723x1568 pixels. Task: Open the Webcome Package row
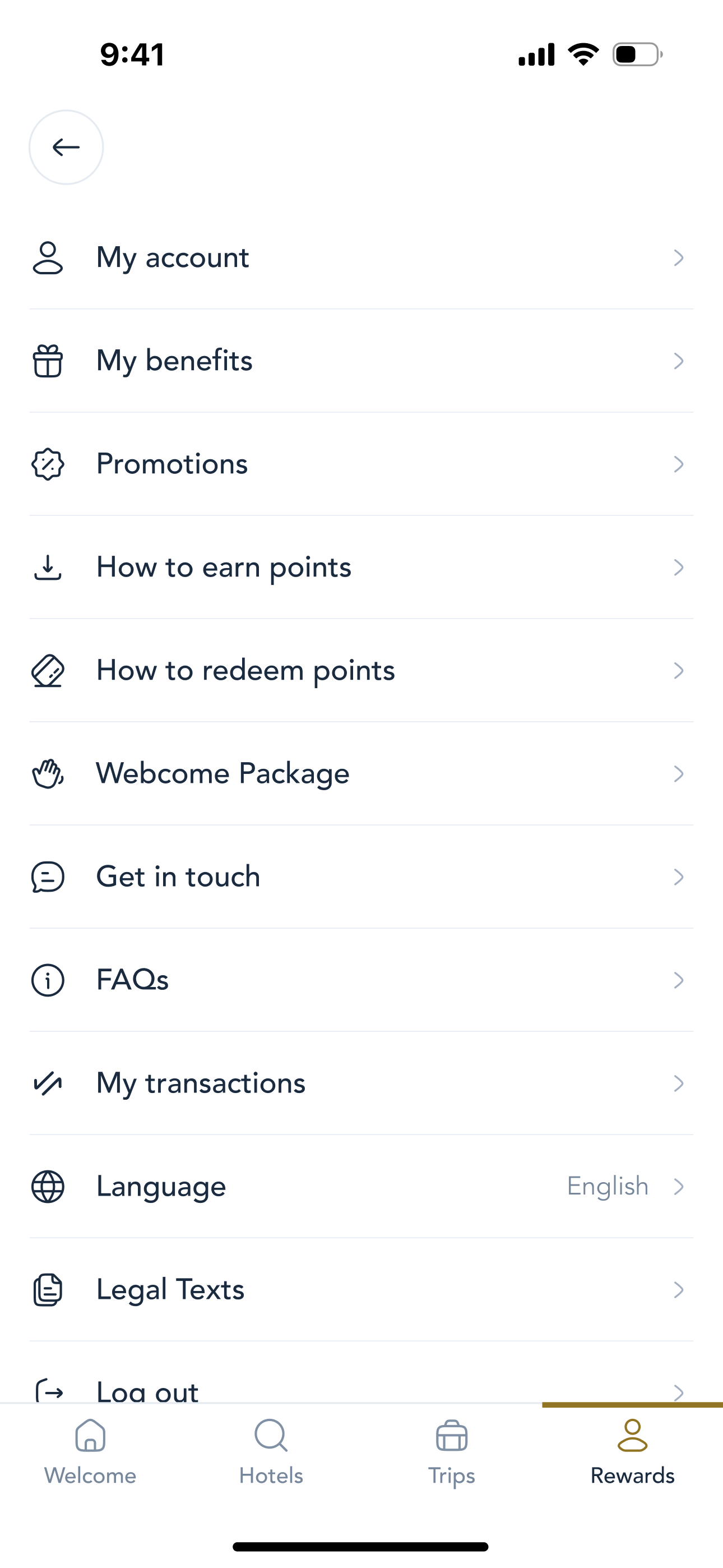[x=360, y=774]
